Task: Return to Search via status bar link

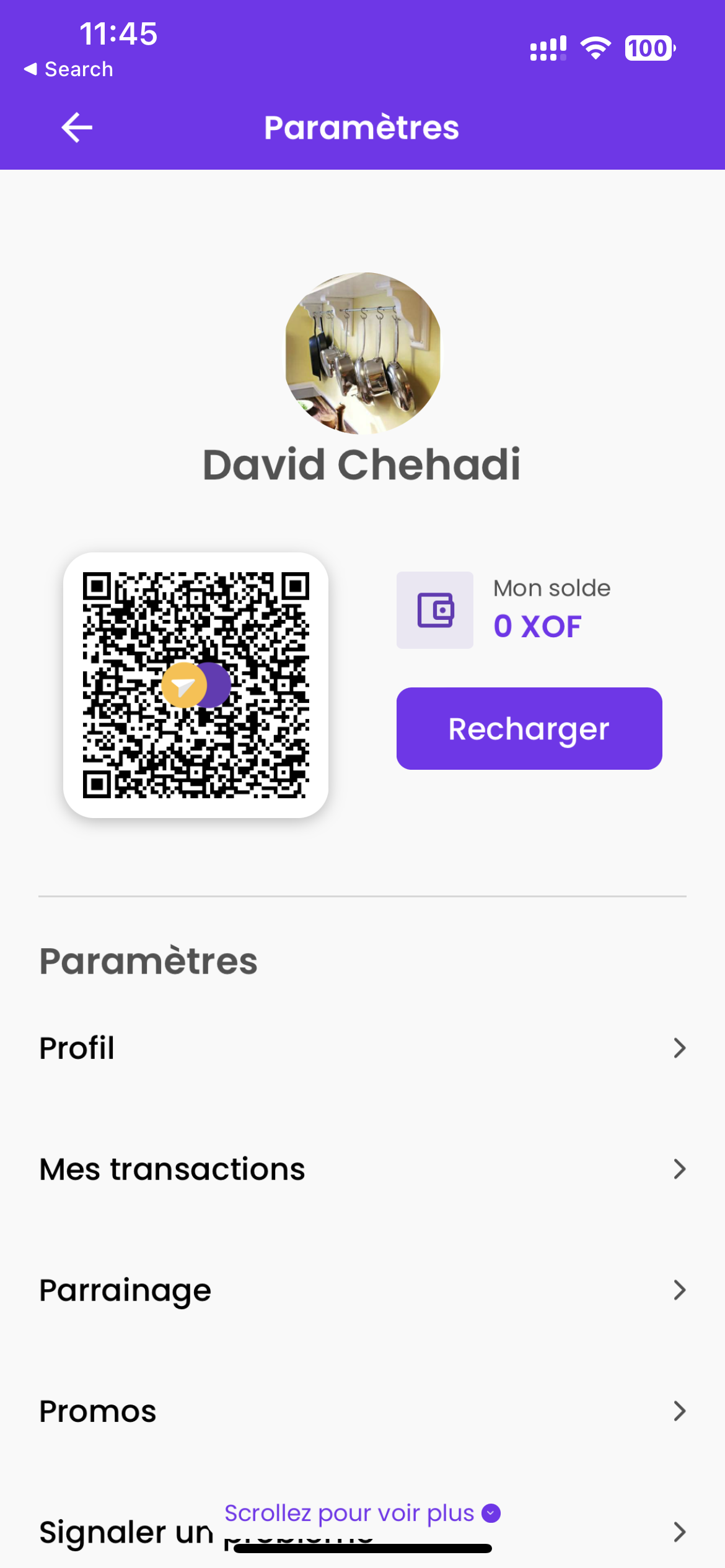Action: pos(69,69)
